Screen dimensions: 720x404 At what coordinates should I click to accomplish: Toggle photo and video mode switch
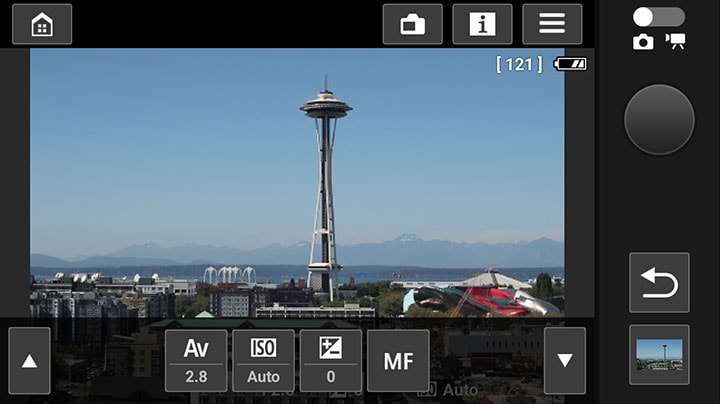click(x=659, y=17)
